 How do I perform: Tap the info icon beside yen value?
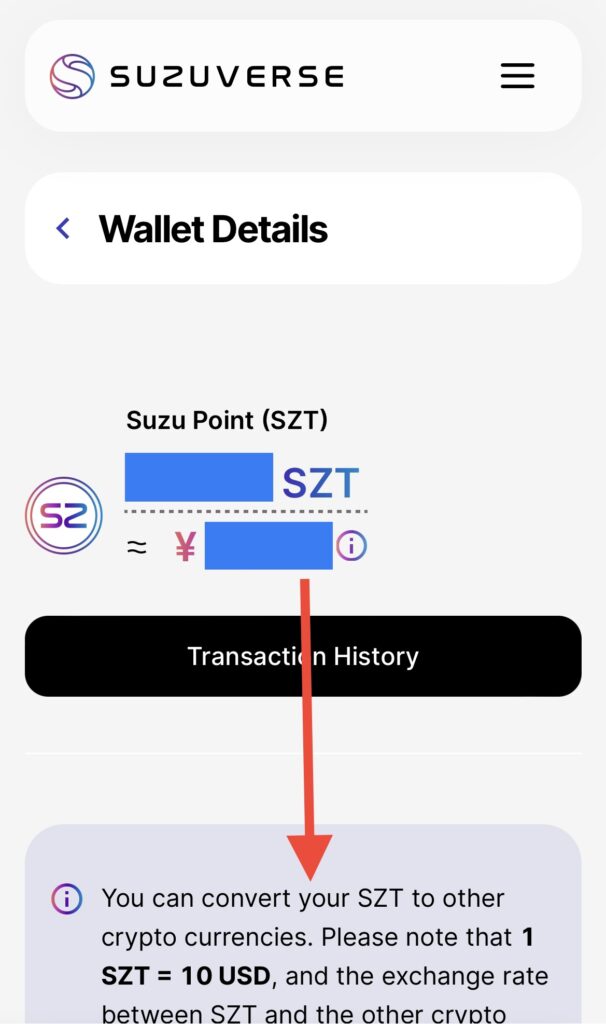click(x=352, y=546)
